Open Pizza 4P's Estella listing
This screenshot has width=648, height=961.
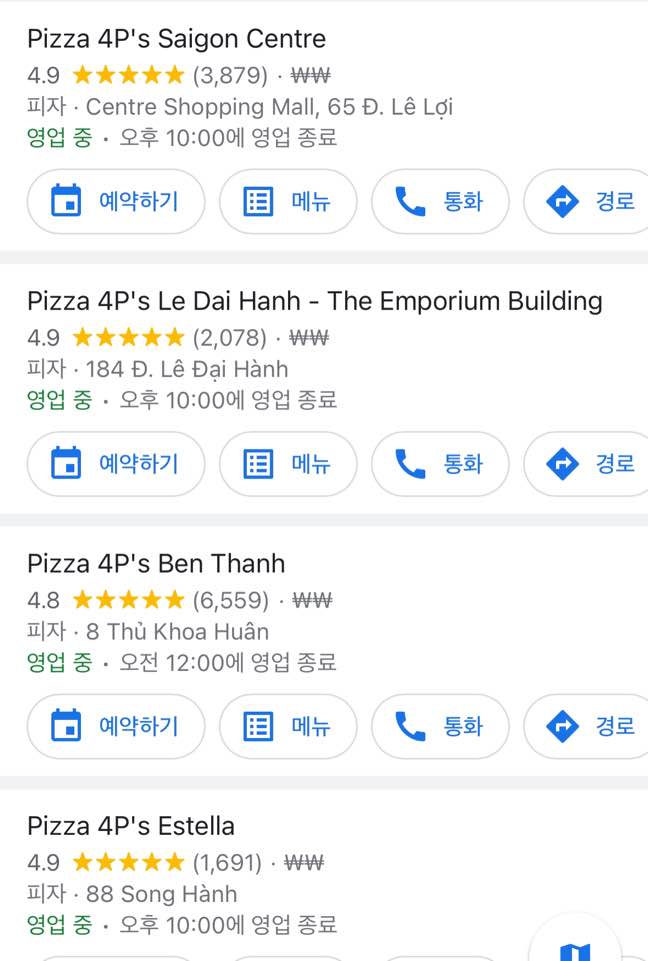[131, 826]
